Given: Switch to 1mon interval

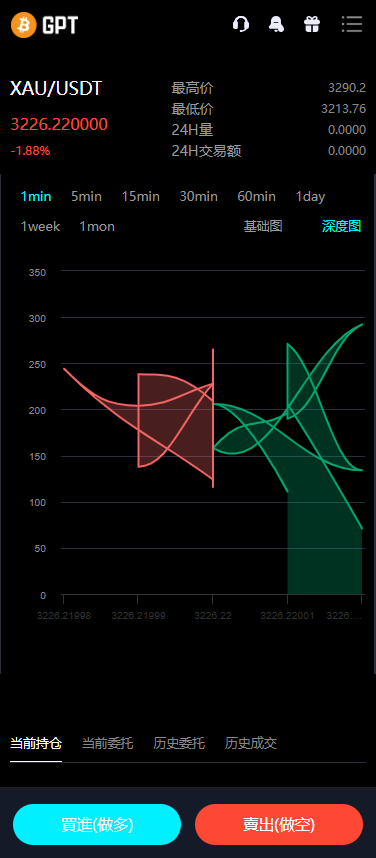Looking at the screenshot, I should point(97,227).
